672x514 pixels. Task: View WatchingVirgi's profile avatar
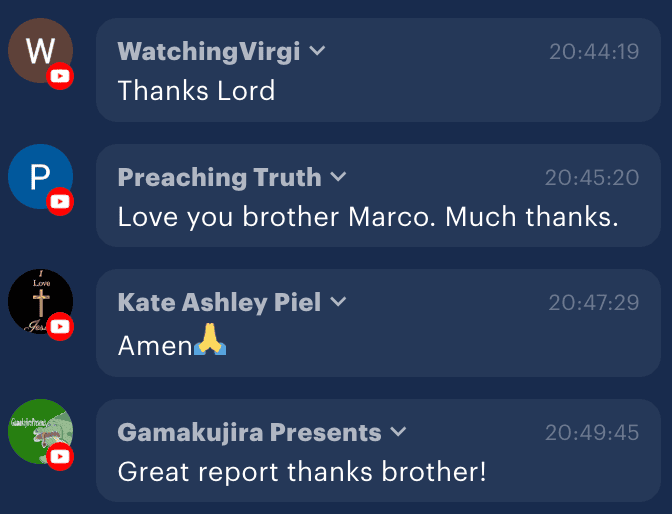[40, 51]
